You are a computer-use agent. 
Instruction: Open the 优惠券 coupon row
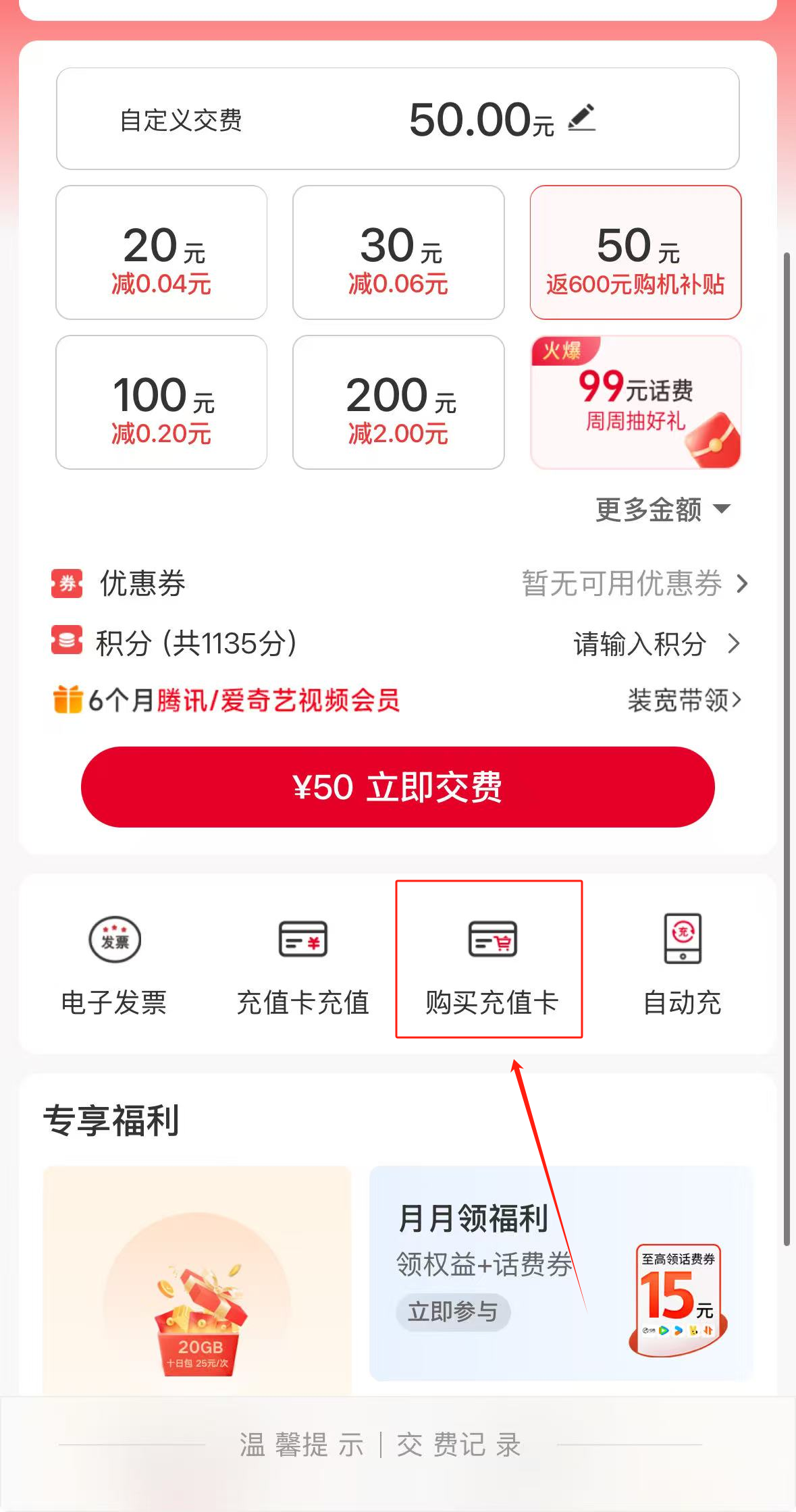pyautogui.click(x=398, y=583)
